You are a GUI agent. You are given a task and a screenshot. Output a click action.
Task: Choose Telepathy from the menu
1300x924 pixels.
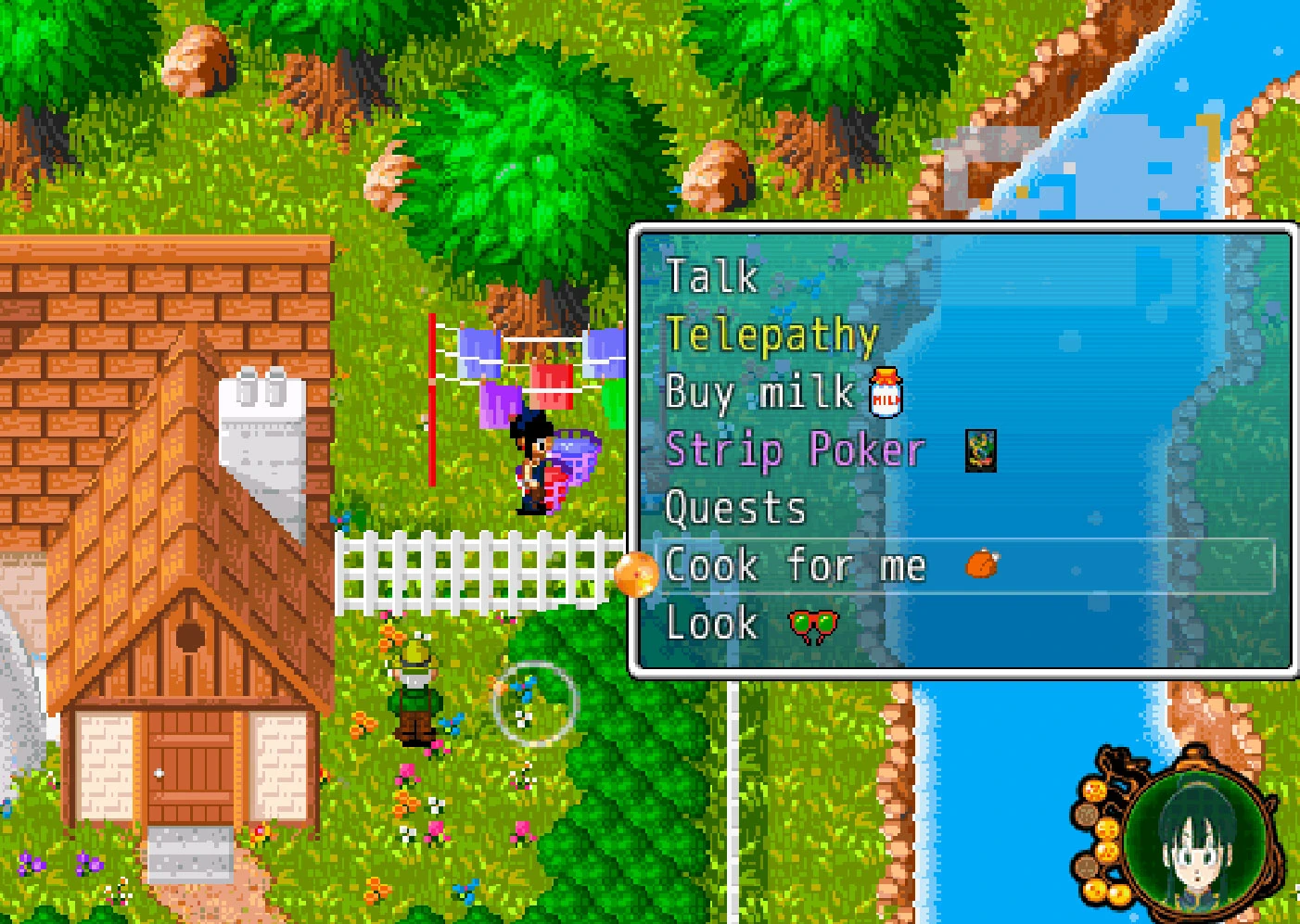[961, 335]
